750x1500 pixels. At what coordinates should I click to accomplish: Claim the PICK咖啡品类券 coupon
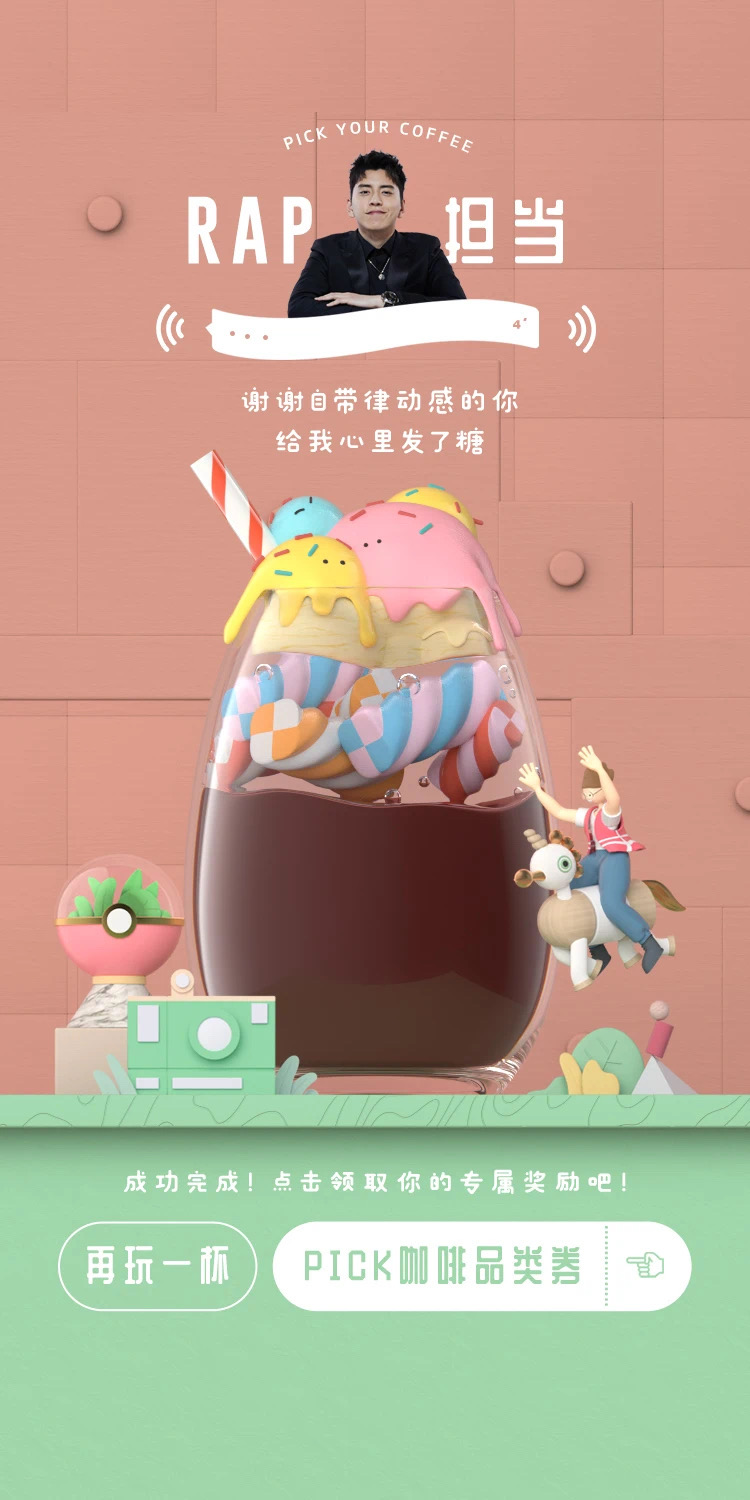point(482,1266)
